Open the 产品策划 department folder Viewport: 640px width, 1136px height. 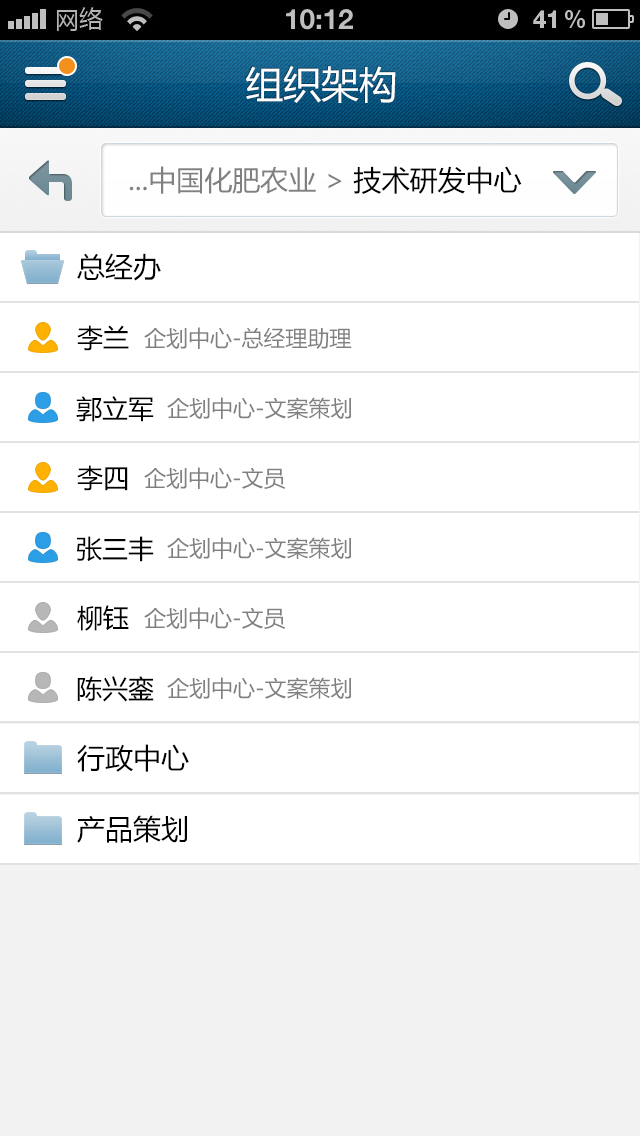click(320, 829)
